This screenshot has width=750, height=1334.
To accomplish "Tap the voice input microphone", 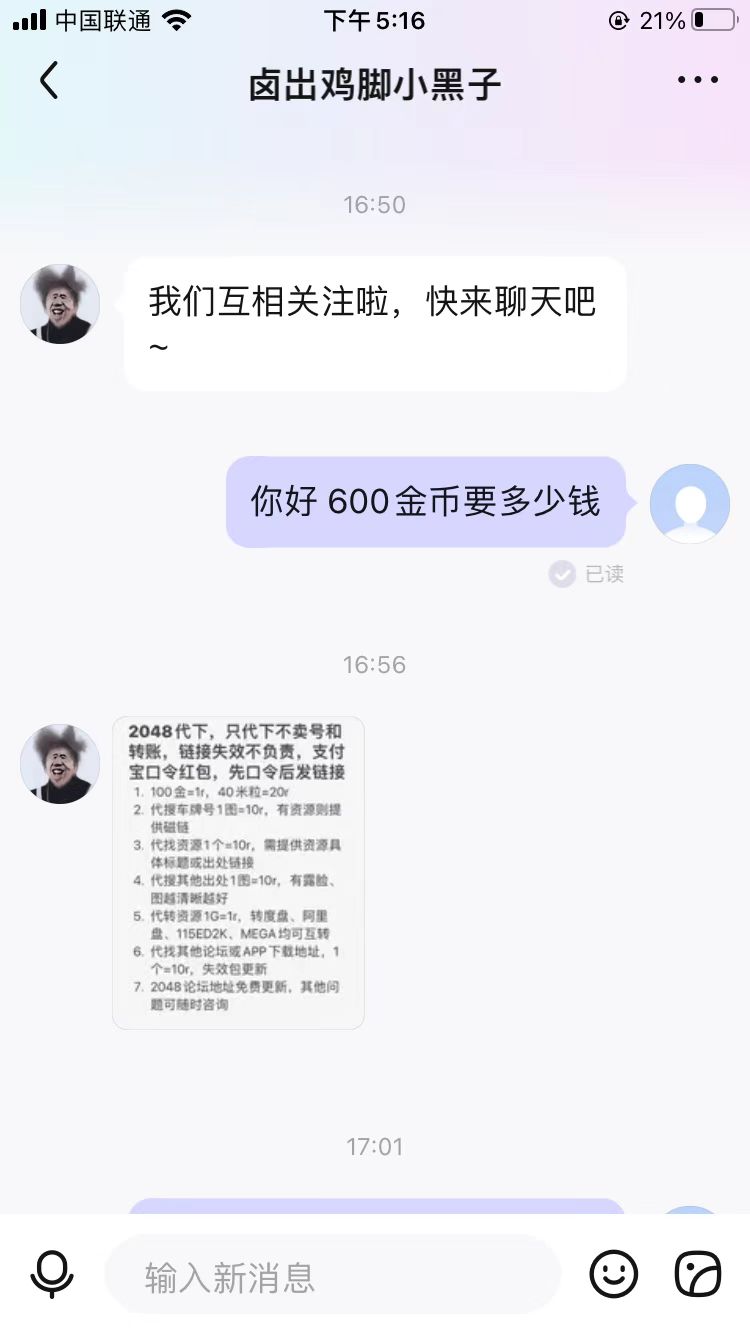I will click(52, 1274).
